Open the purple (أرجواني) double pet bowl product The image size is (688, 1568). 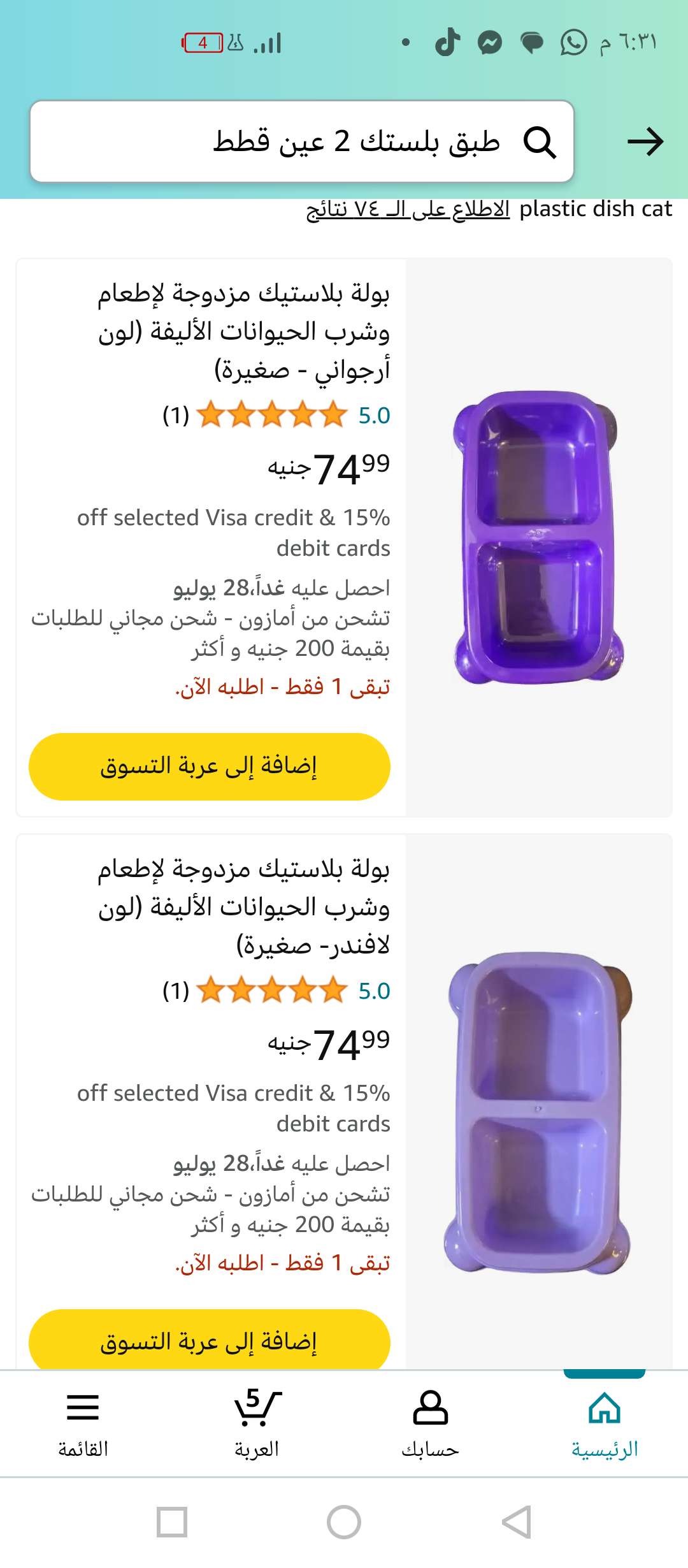[x=243, y=331]
